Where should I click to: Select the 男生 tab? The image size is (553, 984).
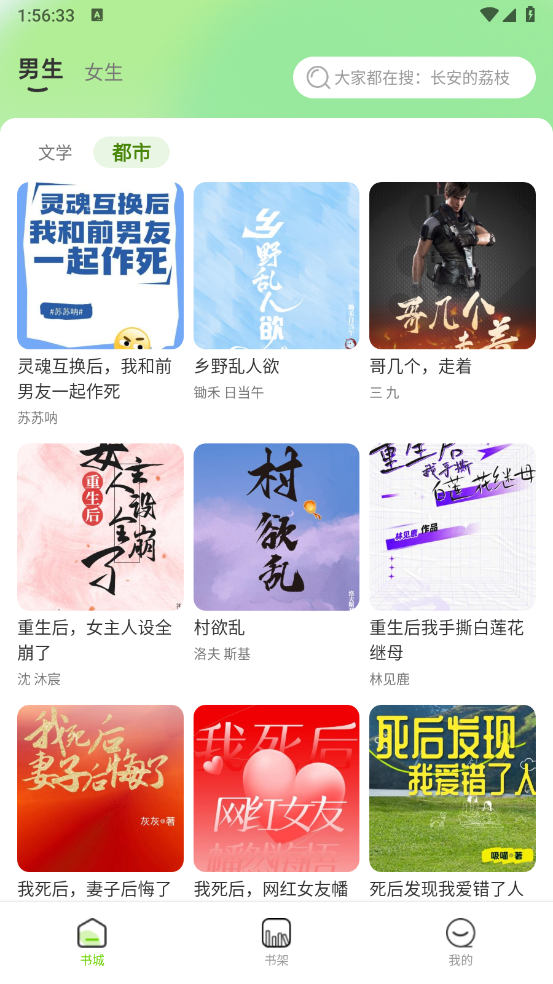click(40, 70)
